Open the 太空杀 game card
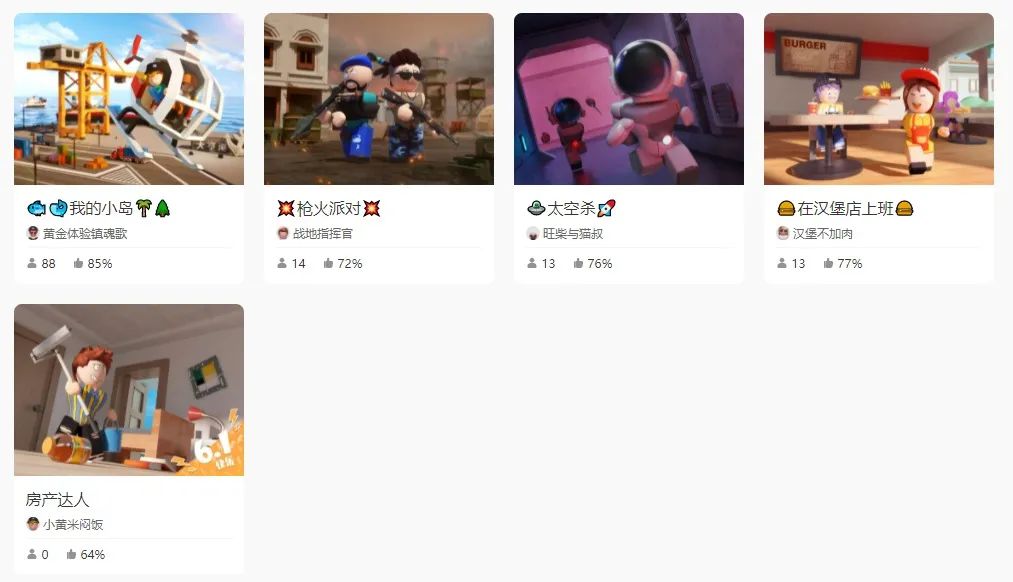The image size is (1013, 582). point(628,99)
